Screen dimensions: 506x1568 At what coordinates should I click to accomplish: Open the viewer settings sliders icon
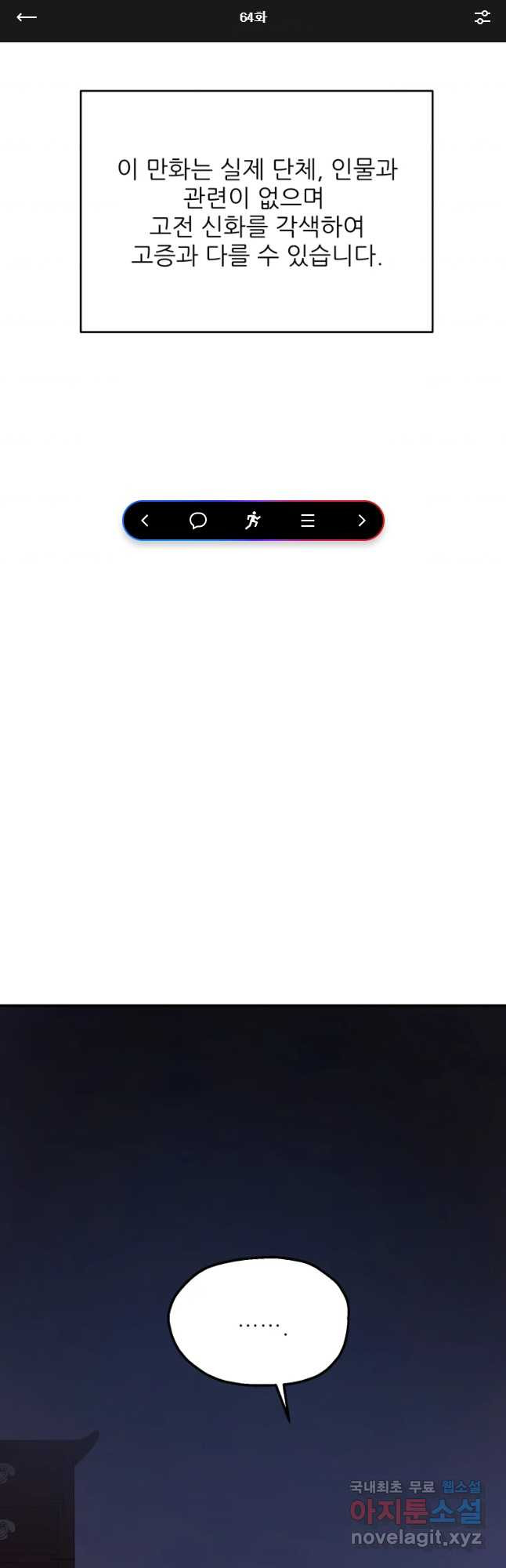pyautogui.click(x=483, y=17)
